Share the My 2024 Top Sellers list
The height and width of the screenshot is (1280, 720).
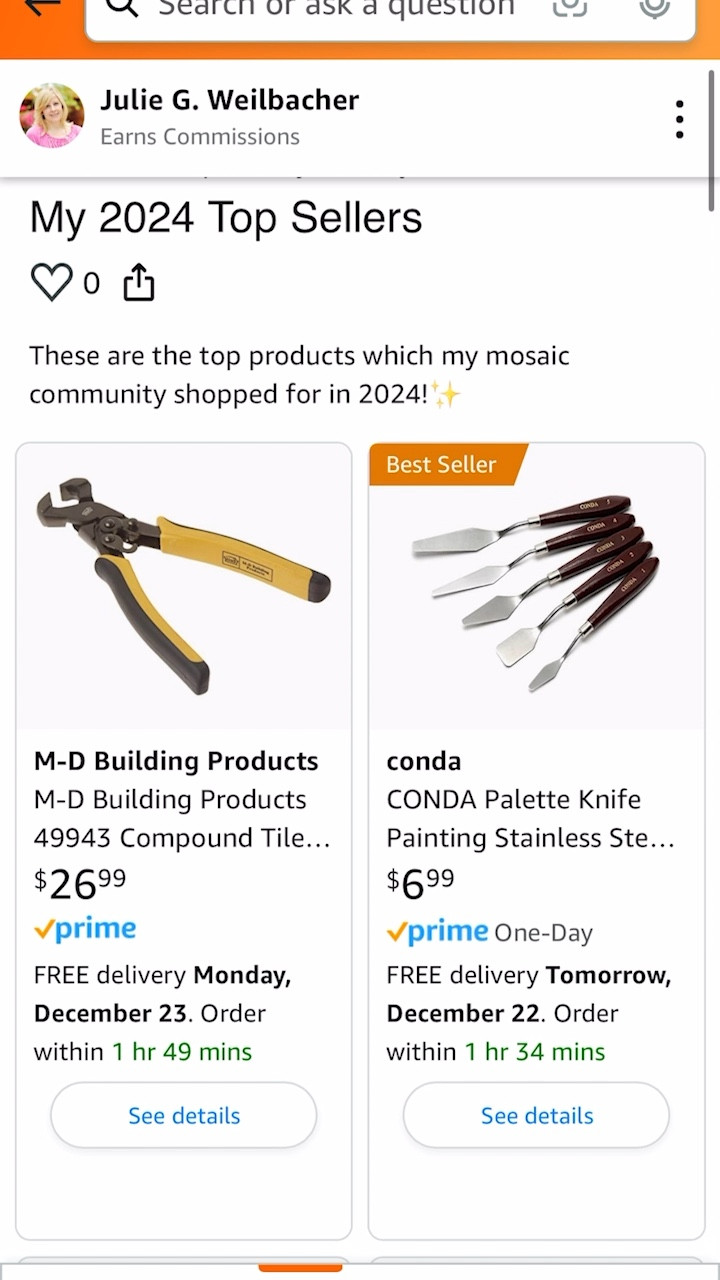point(139,283)
